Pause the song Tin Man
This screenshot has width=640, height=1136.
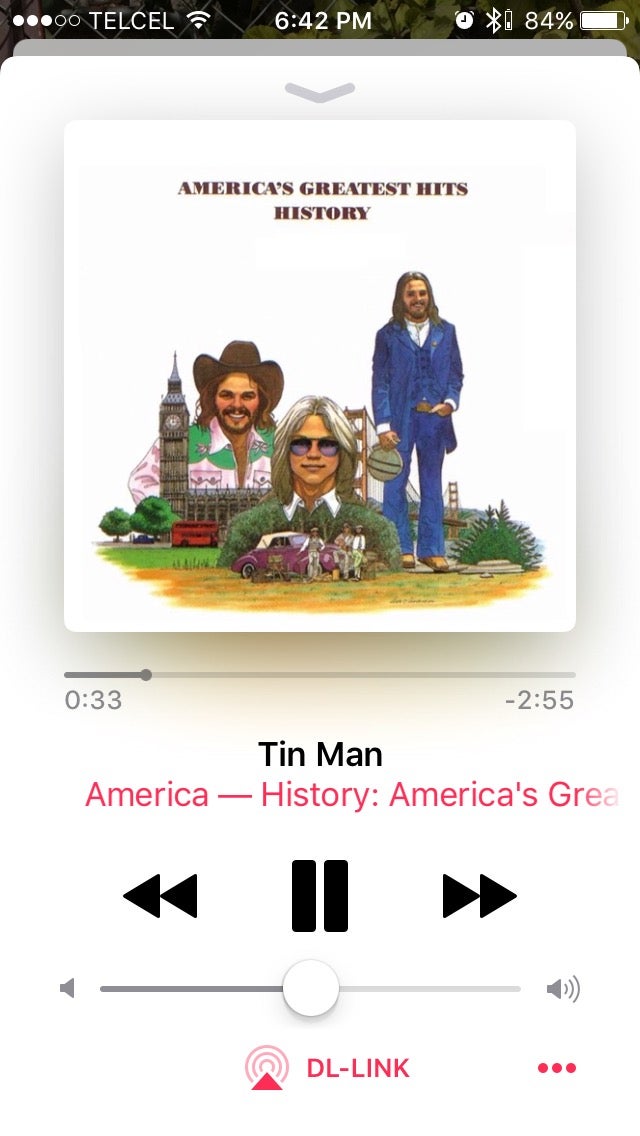320,895
